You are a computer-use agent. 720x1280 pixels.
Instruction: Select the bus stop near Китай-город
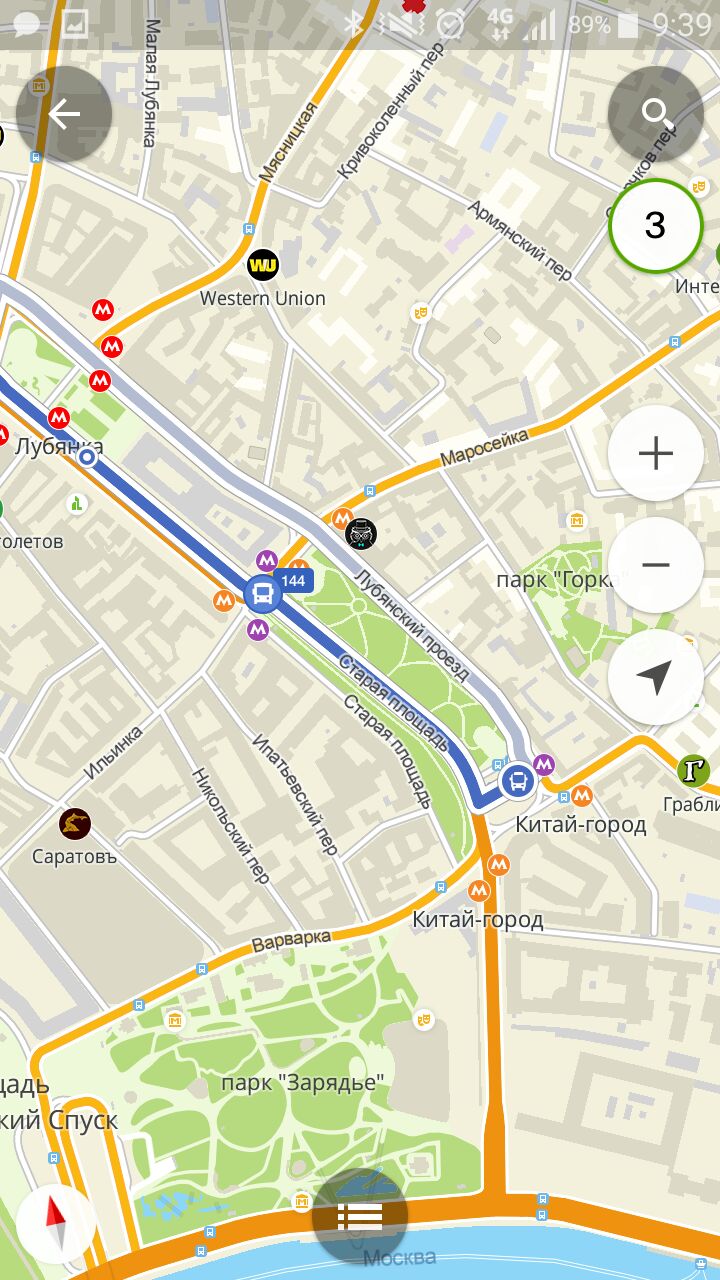click(517, 781)
